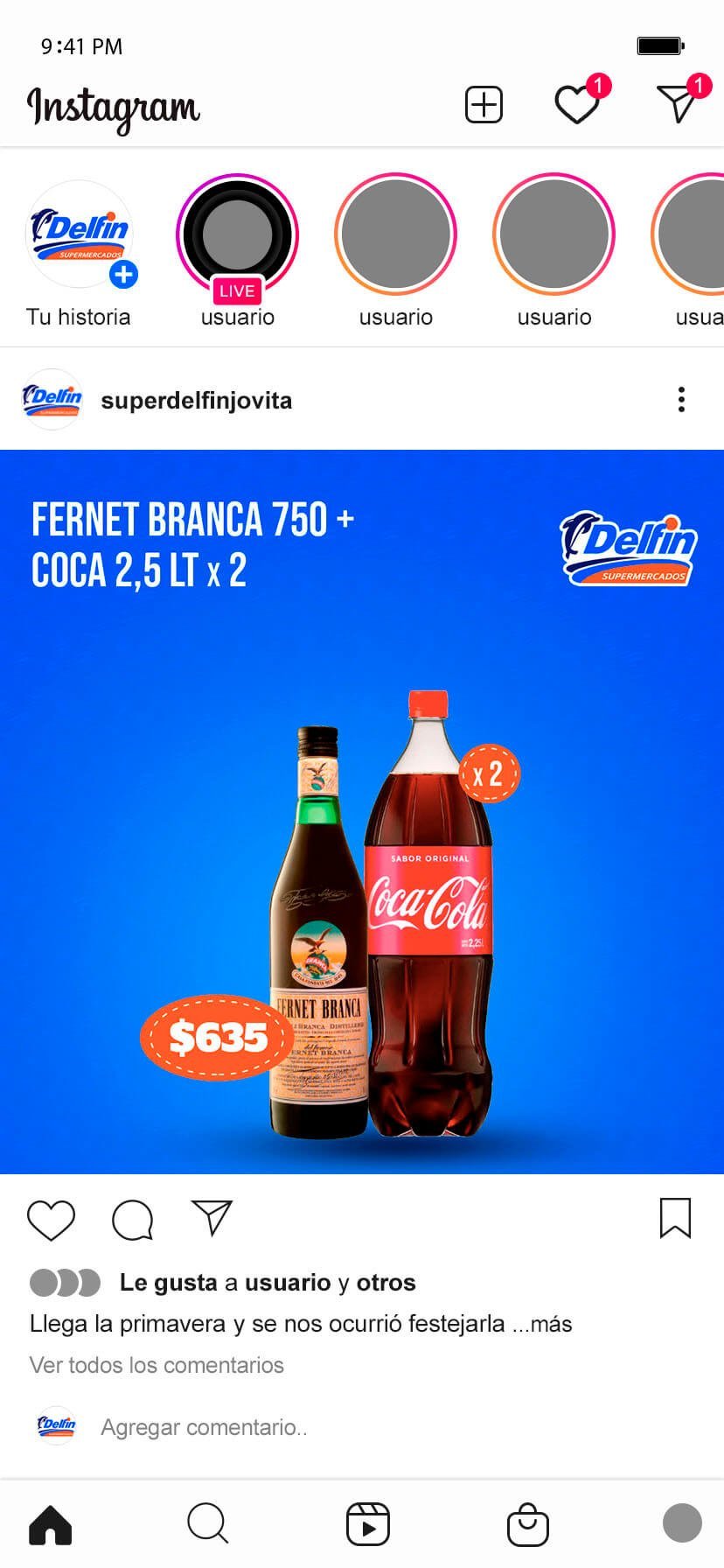724x1568 pixels.
Task: Open post options three-dot menu
Action: [x=681, y=400]
